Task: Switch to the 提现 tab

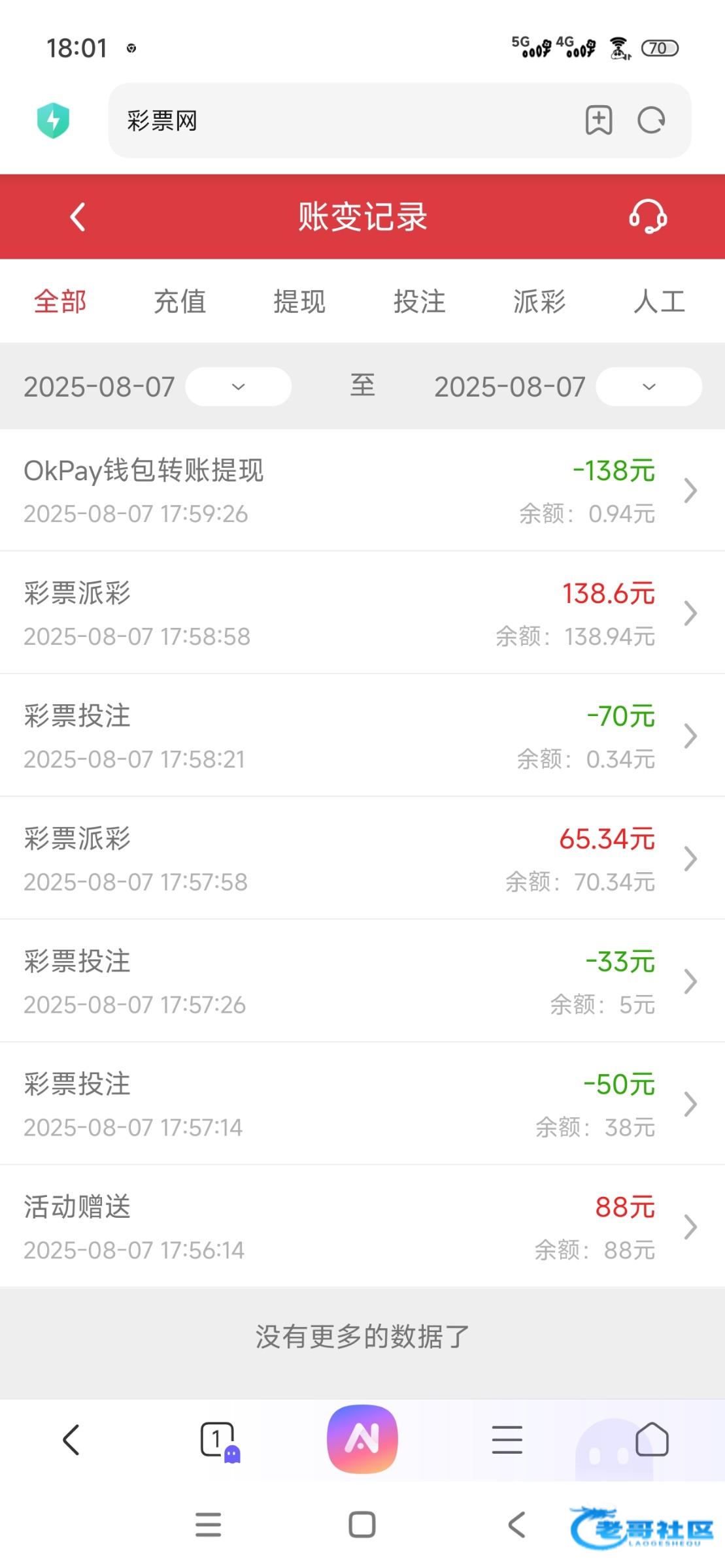Action: [x=299, y=302]
